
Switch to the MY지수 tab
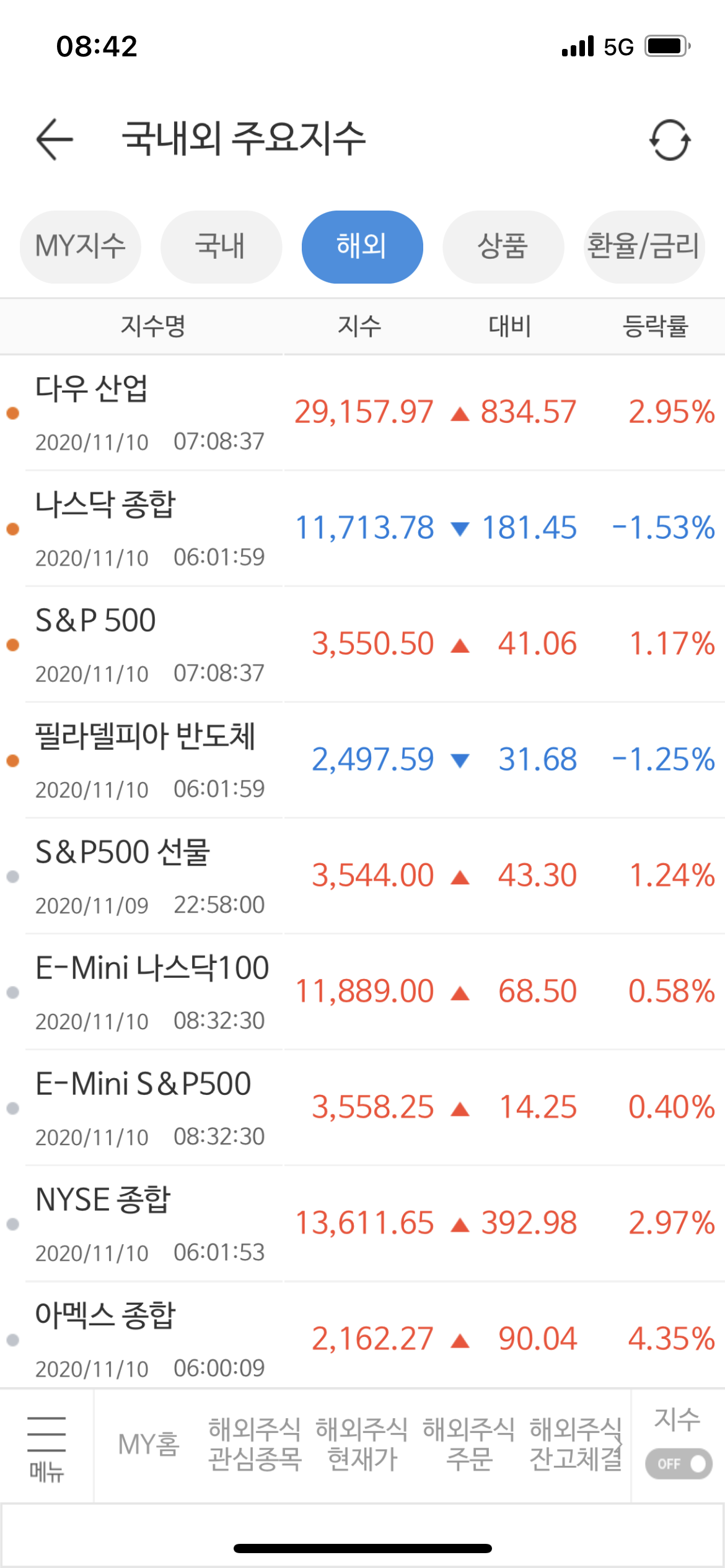(x=81, y=246)
